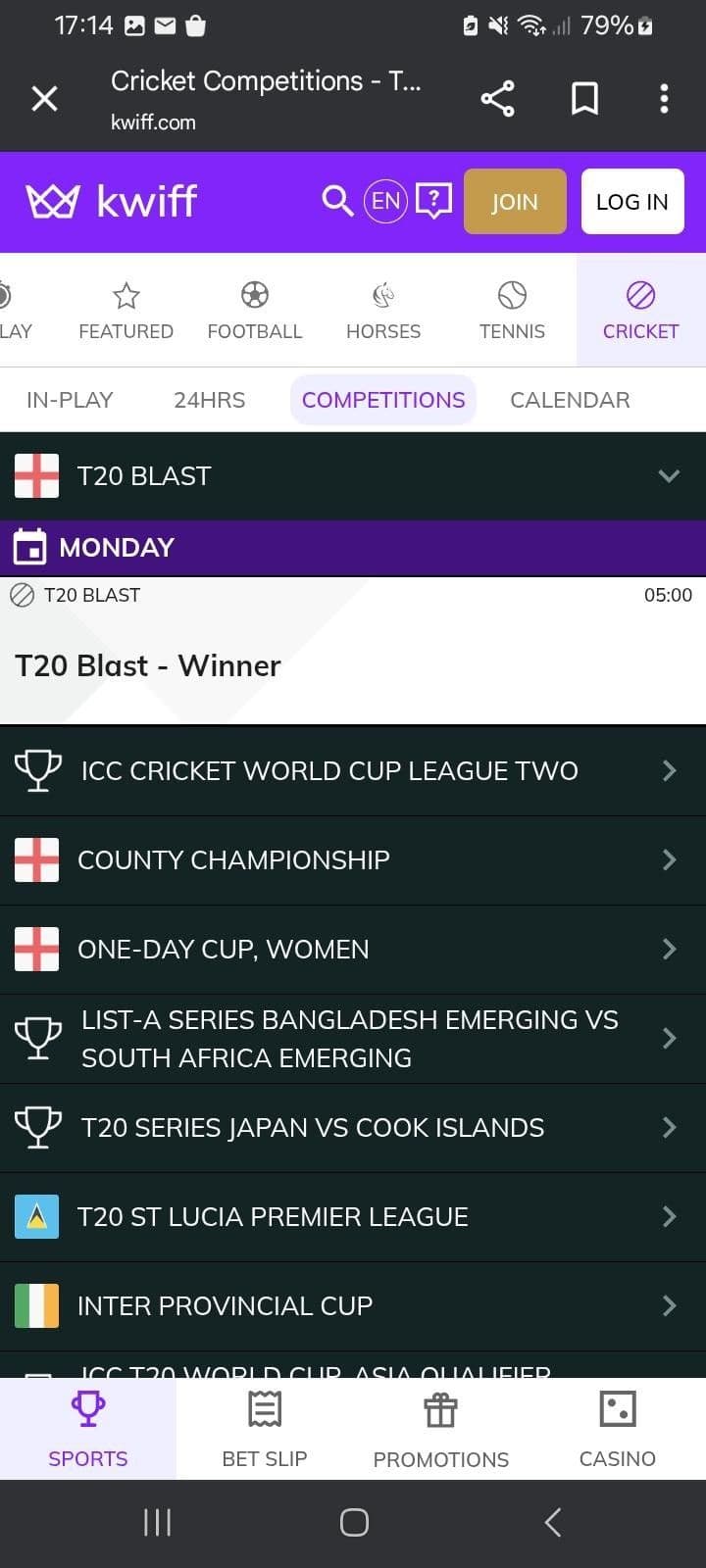Tap the JOIN button

click(515, 201)
